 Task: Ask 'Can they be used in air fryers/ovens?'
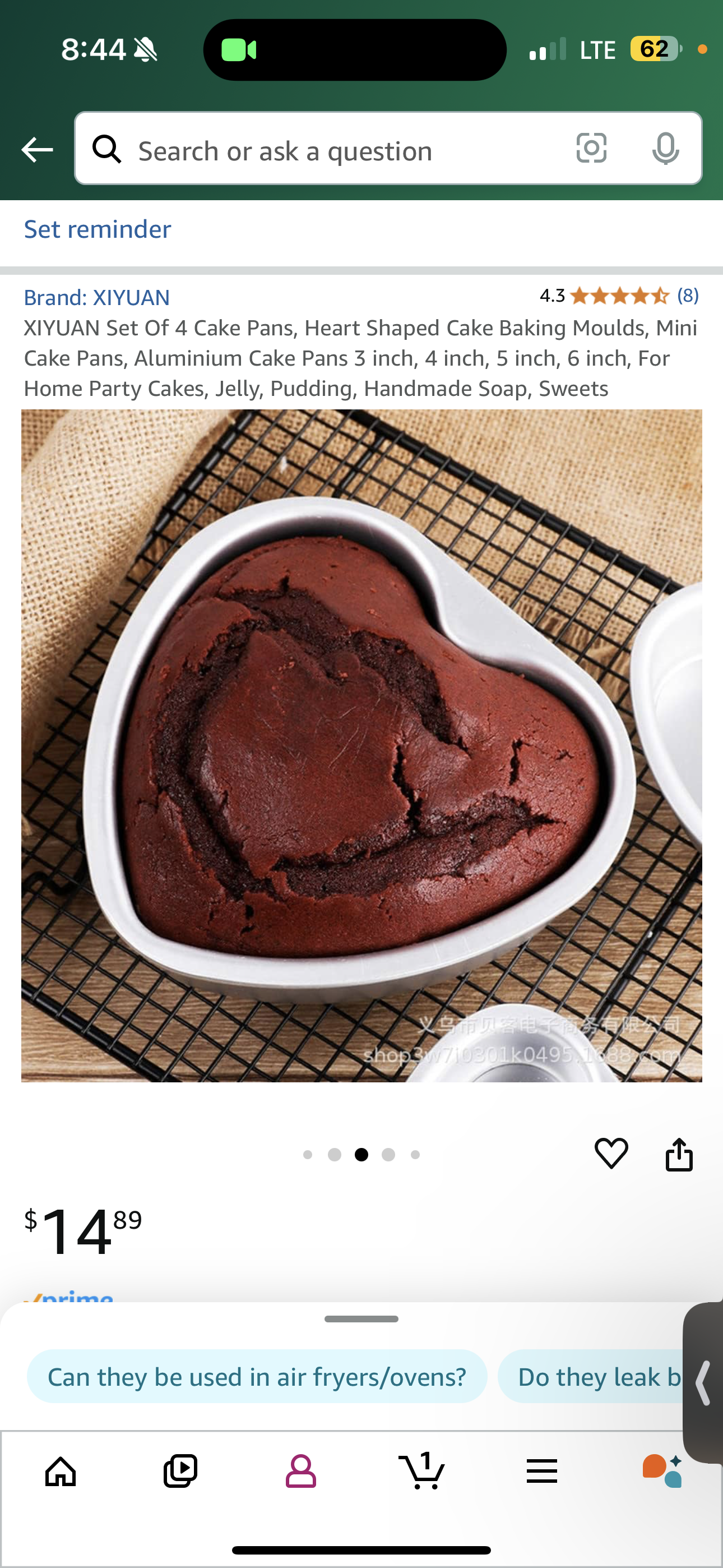click(x=257, y=1376)
